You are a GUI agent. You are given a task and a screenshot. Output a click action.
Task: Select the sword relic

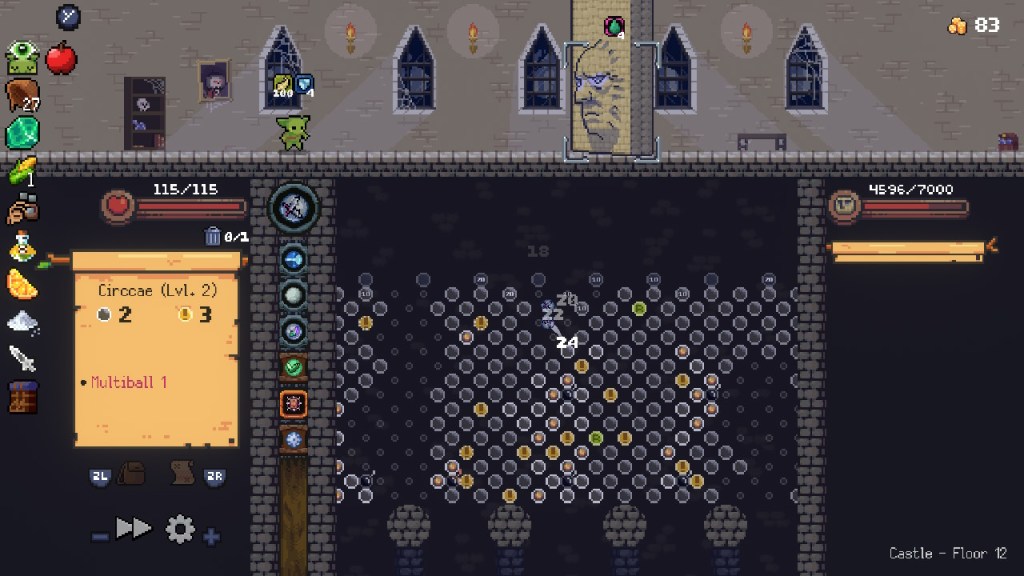tap(22, 357)
